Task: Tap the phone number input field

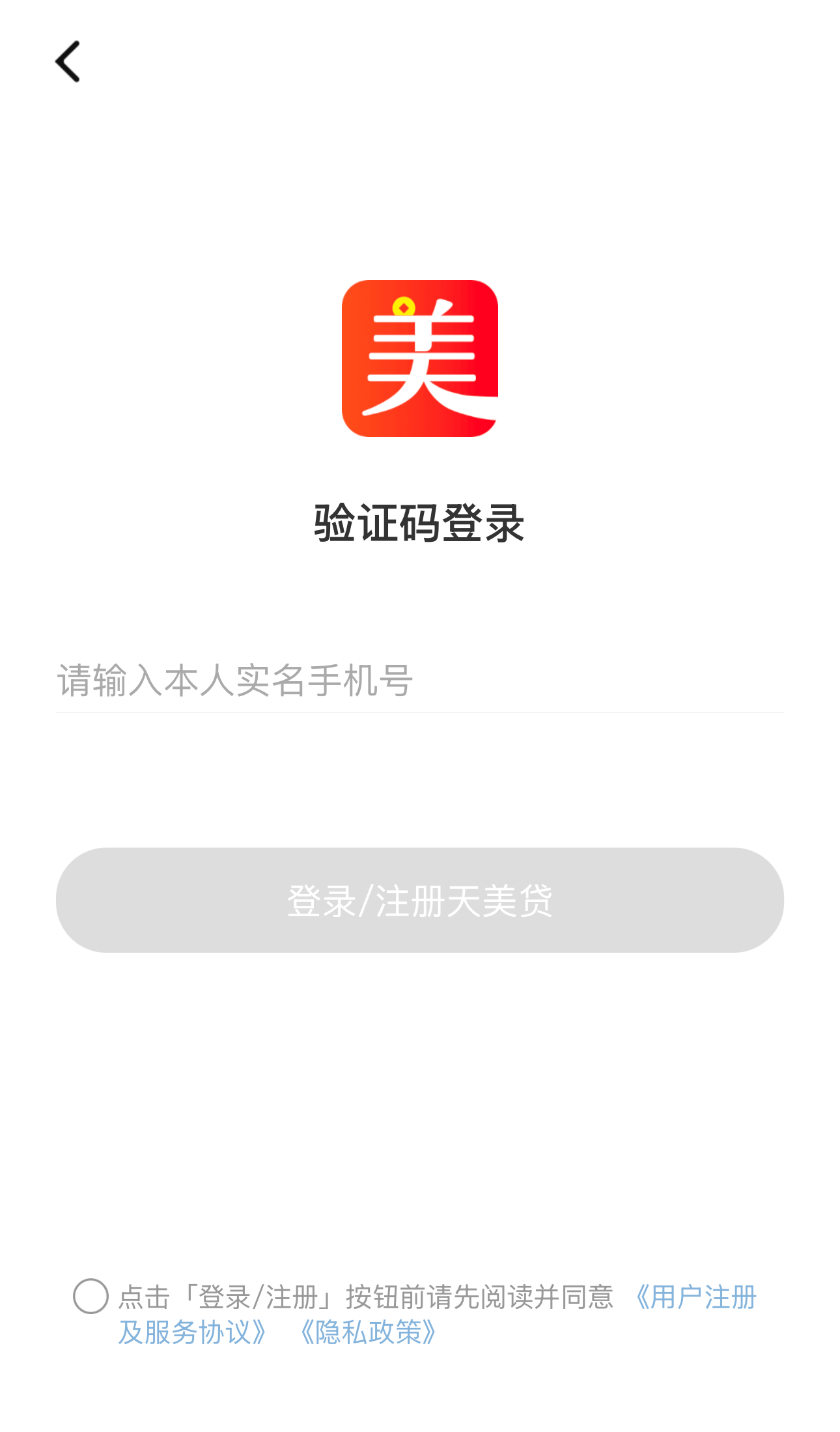Action: tap(419, 681)
